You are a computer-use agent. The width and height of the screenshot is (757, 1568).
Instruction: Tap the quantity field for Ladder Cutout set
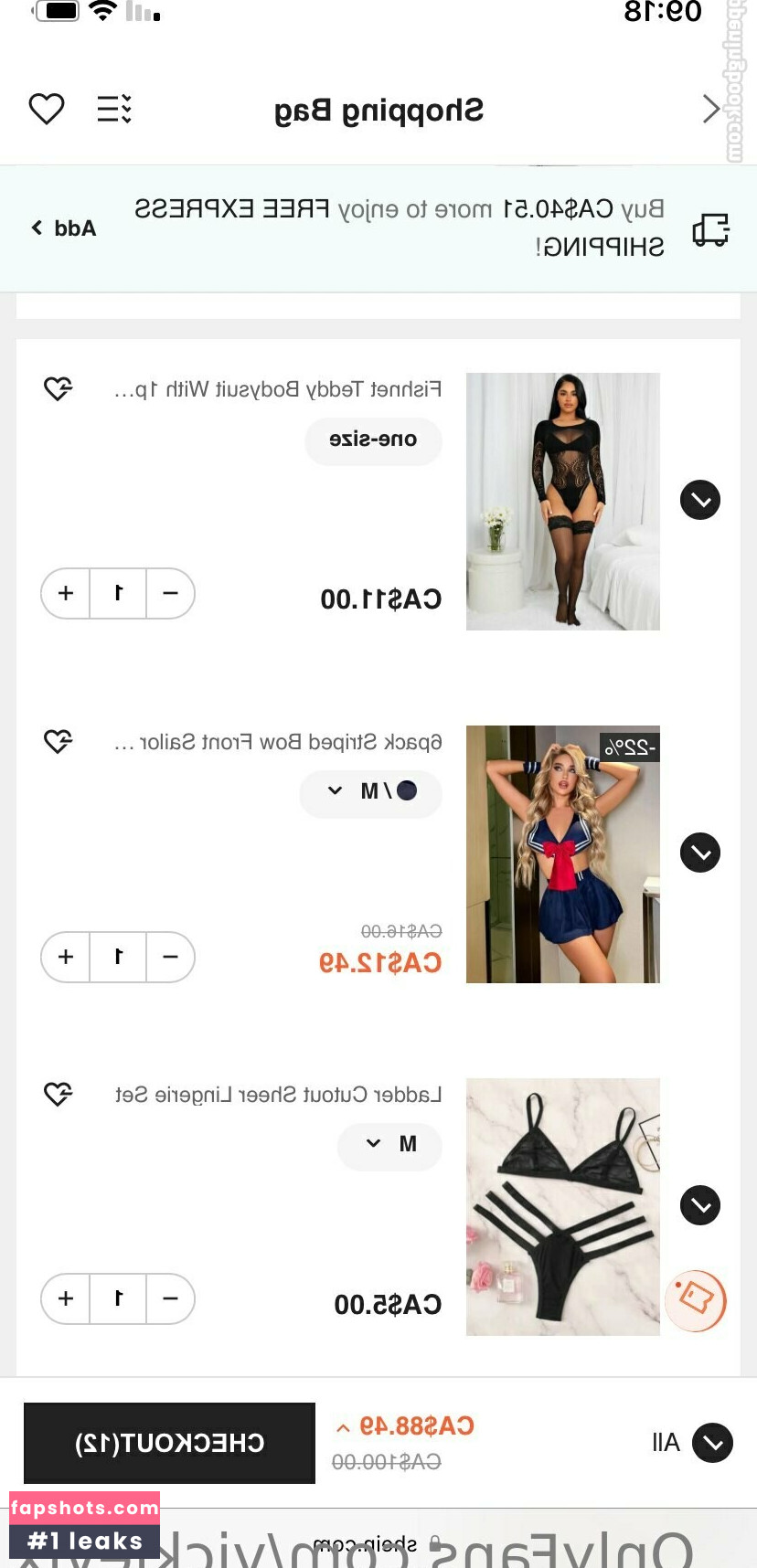coord(118,1298)
